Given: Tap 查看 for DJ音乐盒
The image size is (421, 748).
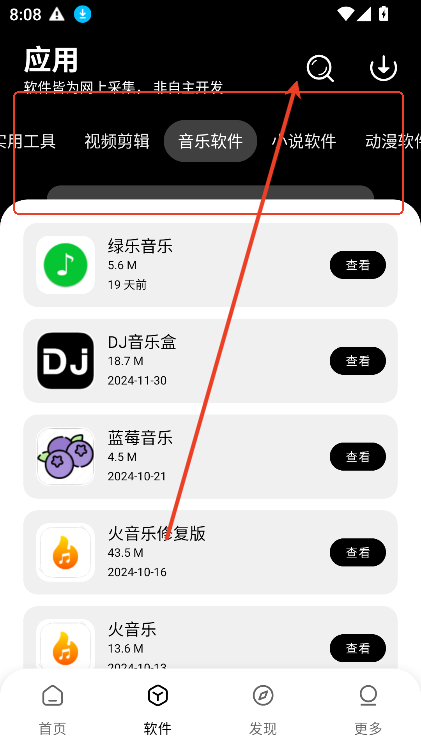Looking at the screenshot, I should tap(358, 361).
